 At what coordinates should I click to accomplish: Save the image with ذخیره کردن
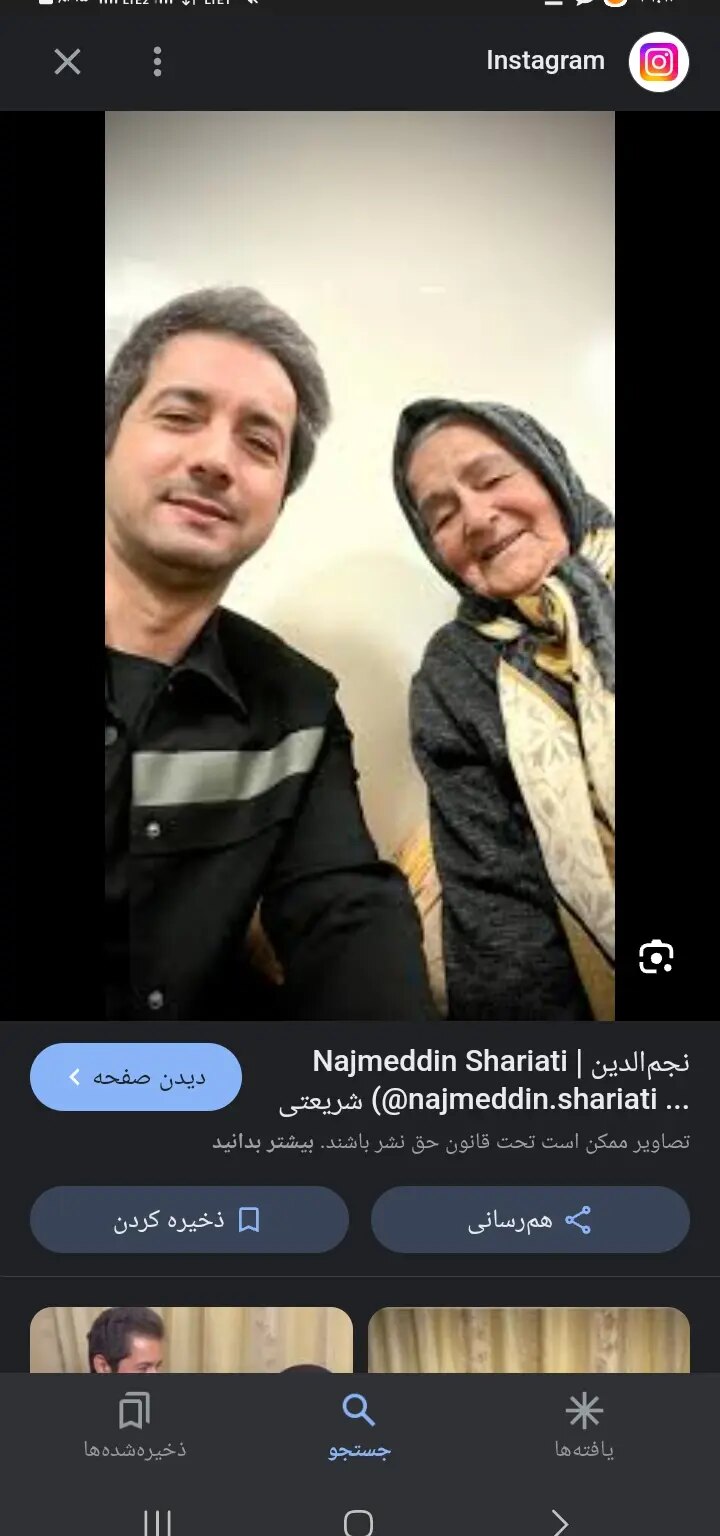(189, 1220)
